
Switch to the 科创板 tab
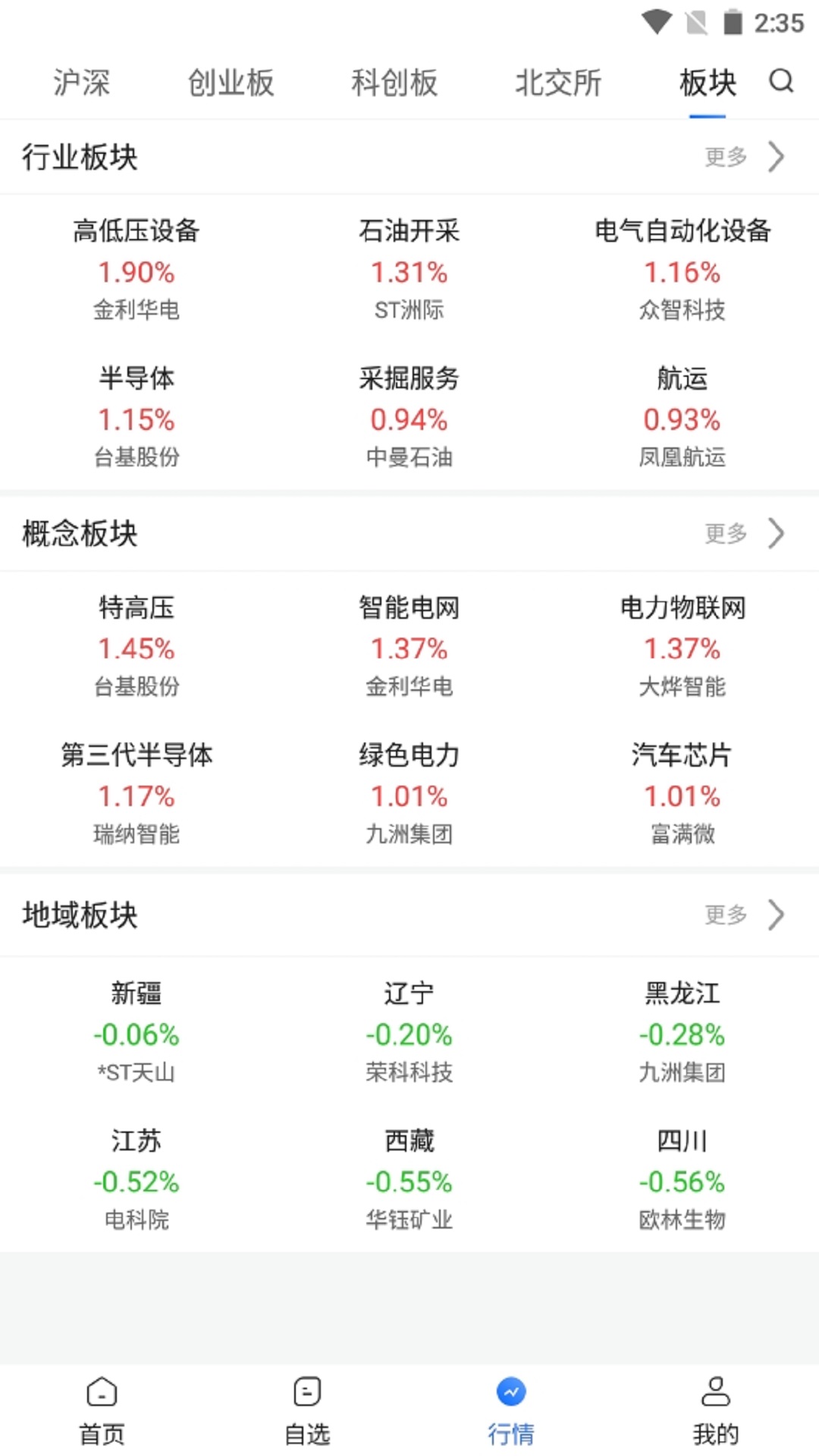pos(394,83)
